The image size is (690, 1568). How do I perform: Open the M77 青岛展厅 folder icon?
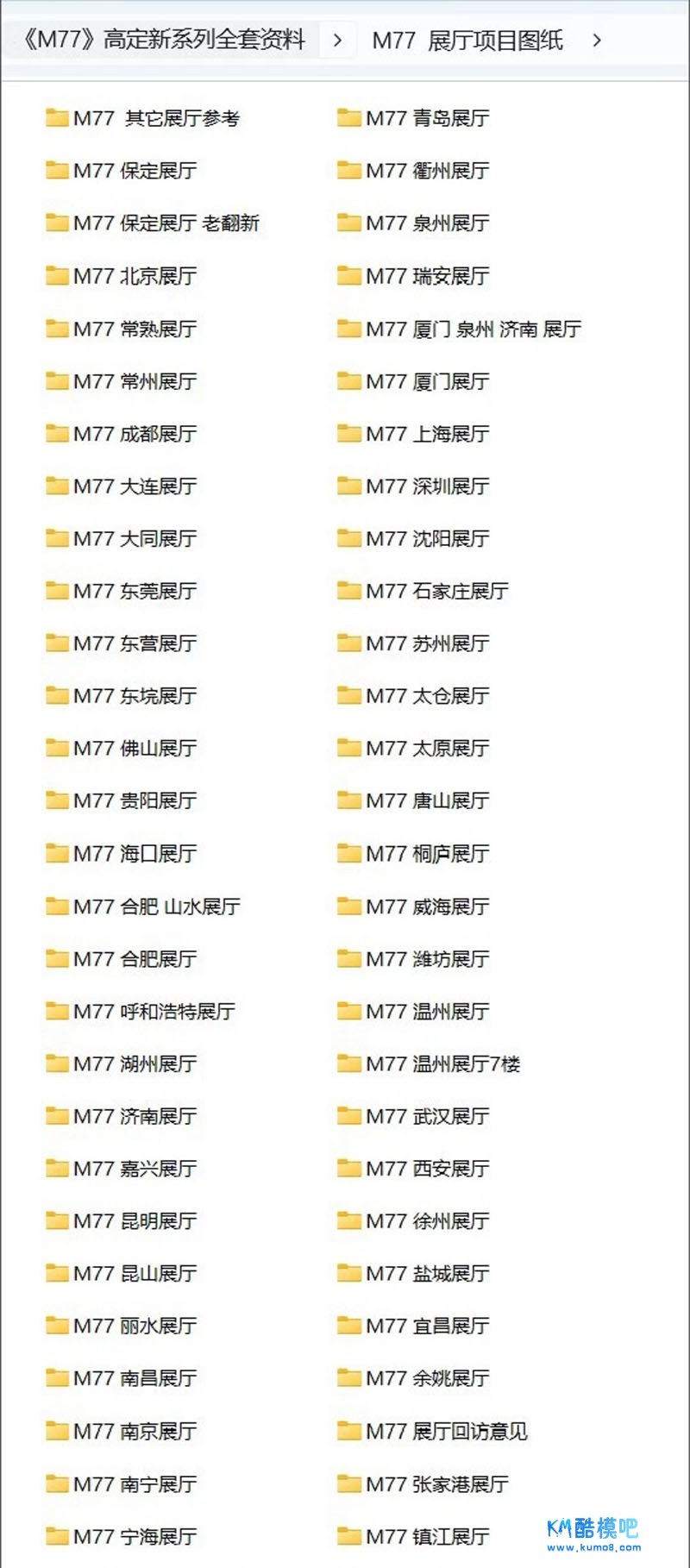point(350,118)
